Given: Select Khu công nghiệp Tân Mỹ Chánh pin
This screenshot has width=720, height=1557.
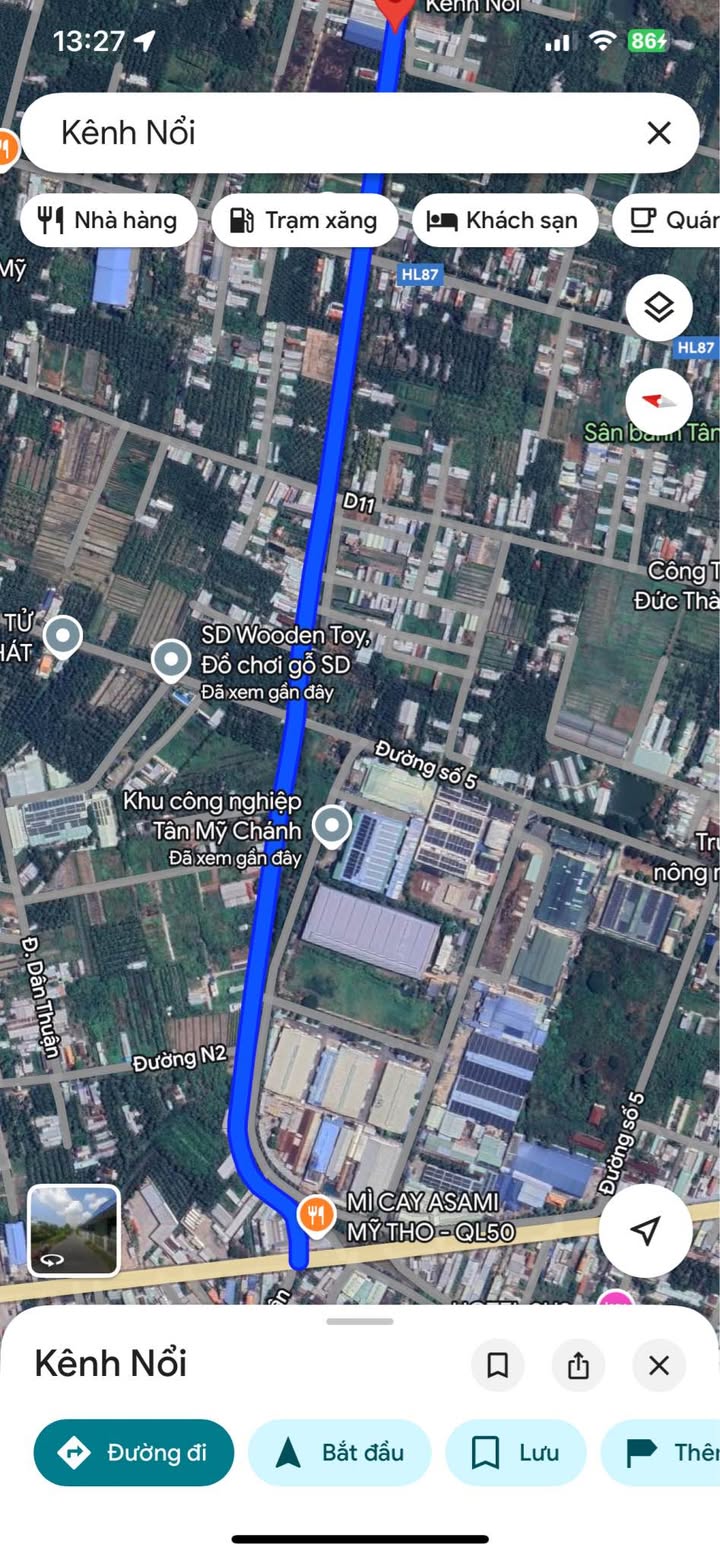Looking at the screenshot, I should [331, 826].
